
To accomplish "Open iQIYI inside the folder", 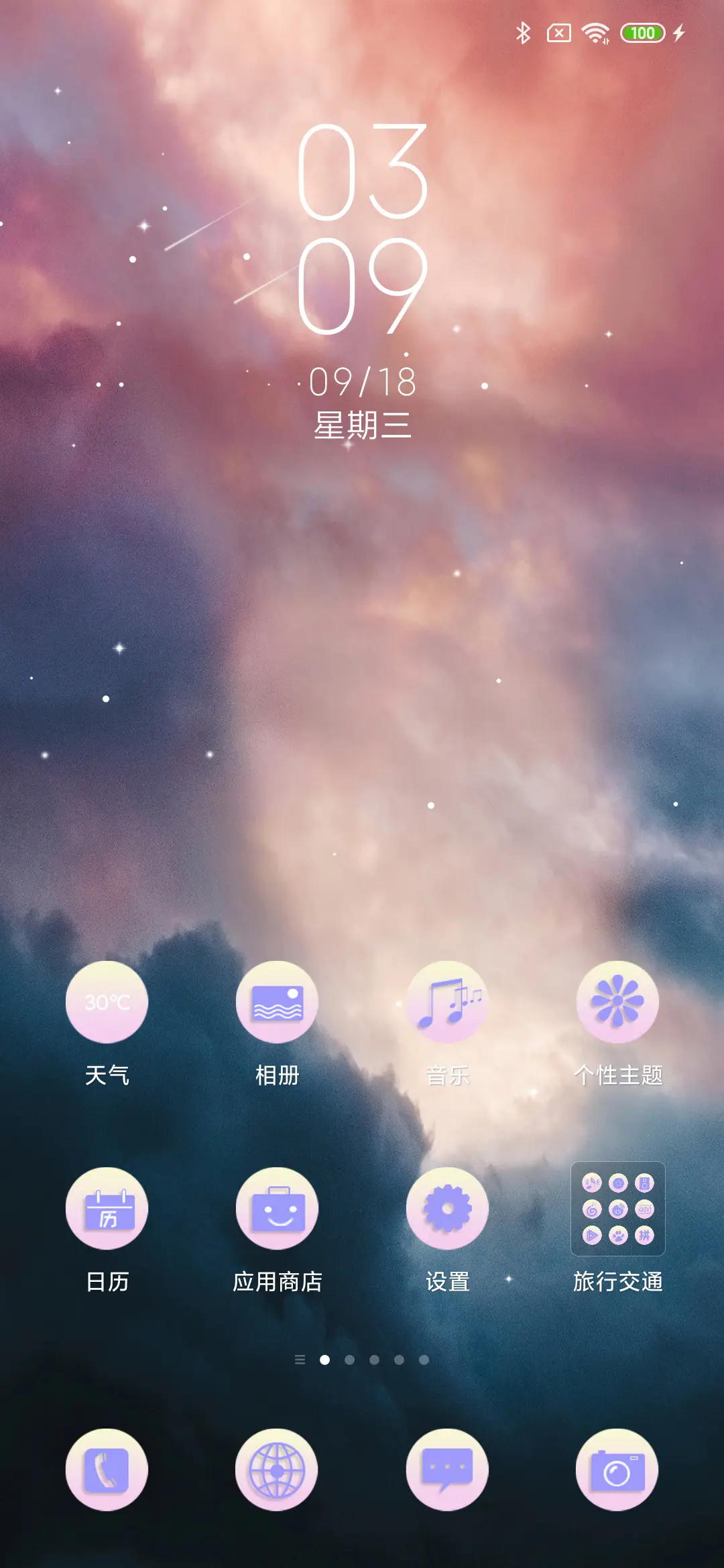I will (x=645, y=1210).
